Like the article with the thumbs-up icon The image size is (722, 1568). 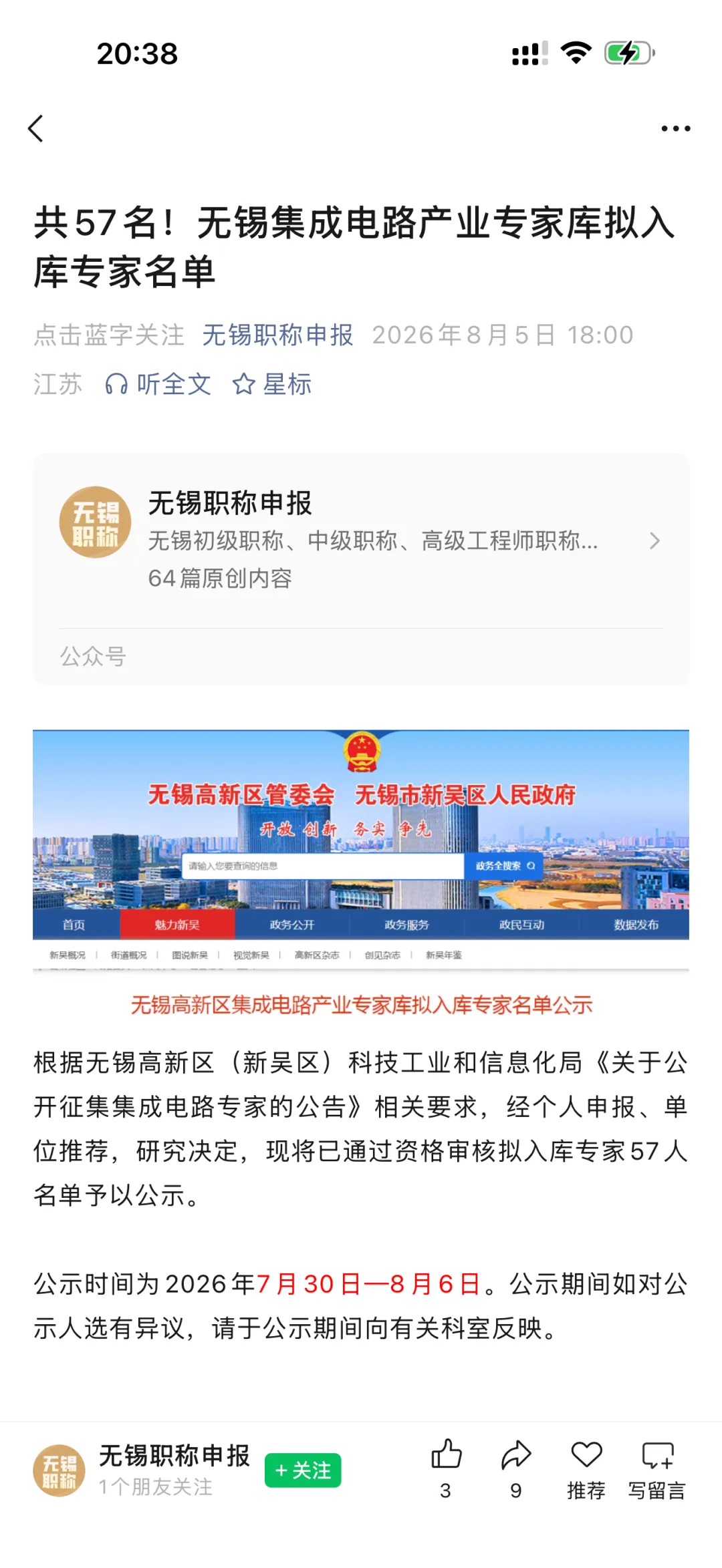tap(446, 1468)
